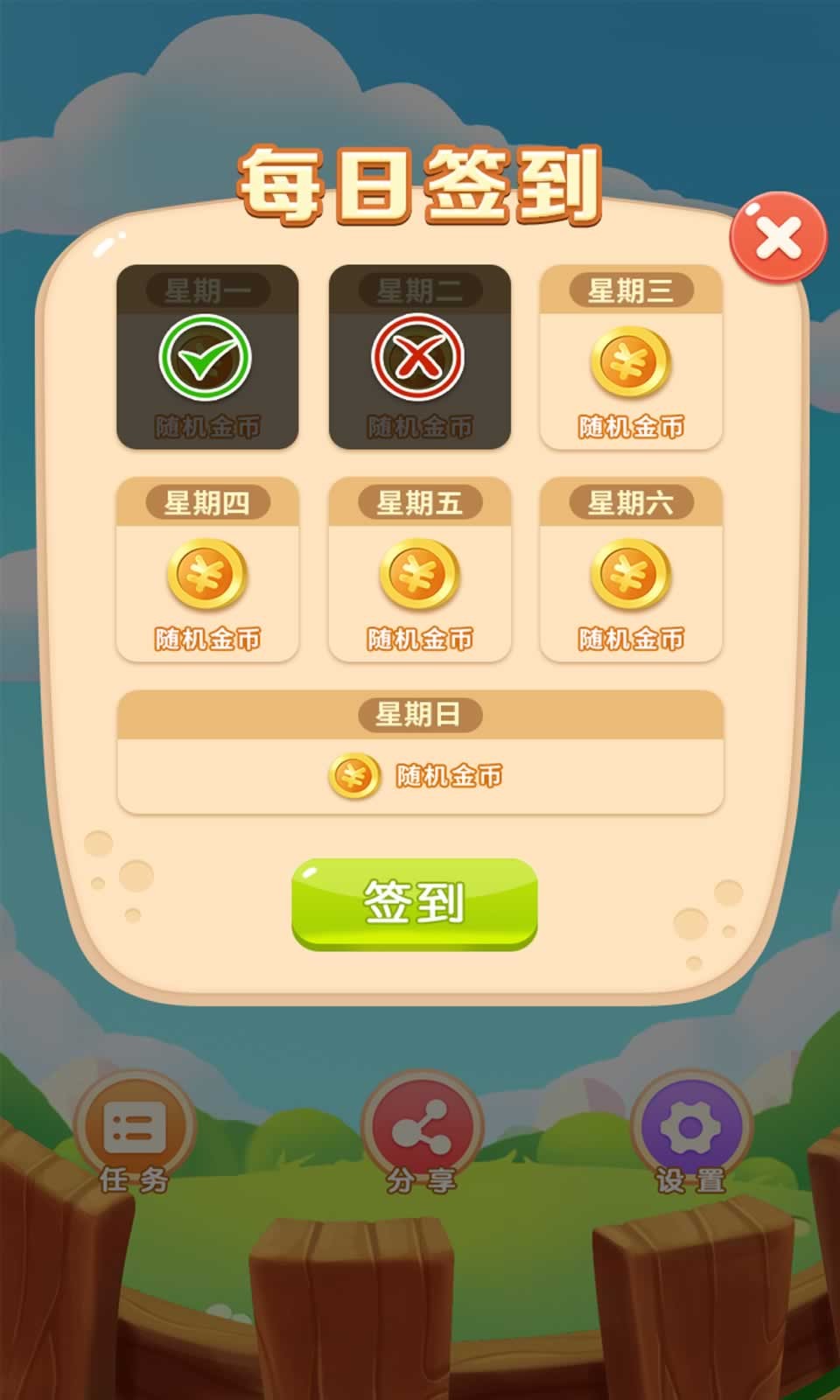The image size is (840, 1400).
Task: Tap the red X mark on 星期二
Action: tap(418, 356)
